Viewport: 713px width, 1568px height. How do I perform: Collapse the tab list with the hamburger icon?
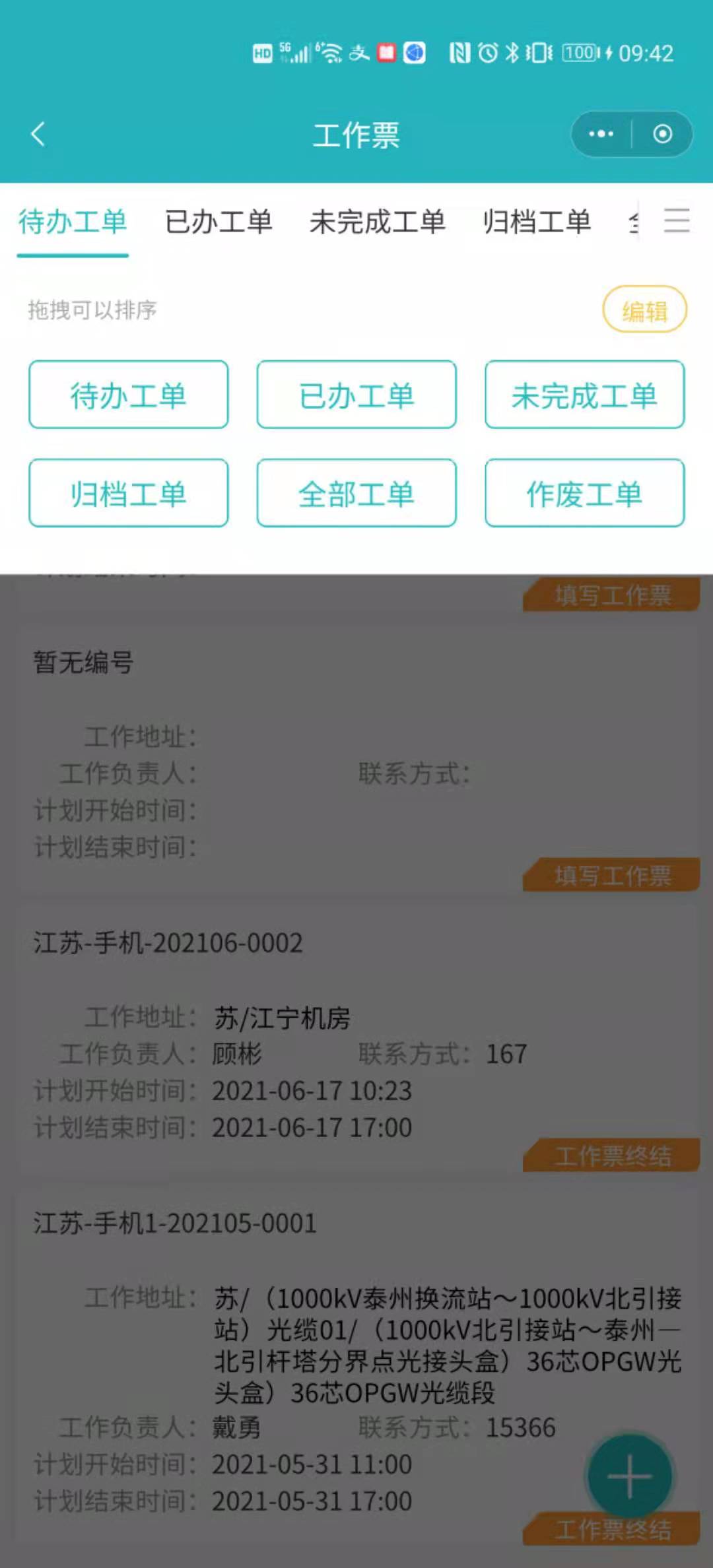pos(677,220)
